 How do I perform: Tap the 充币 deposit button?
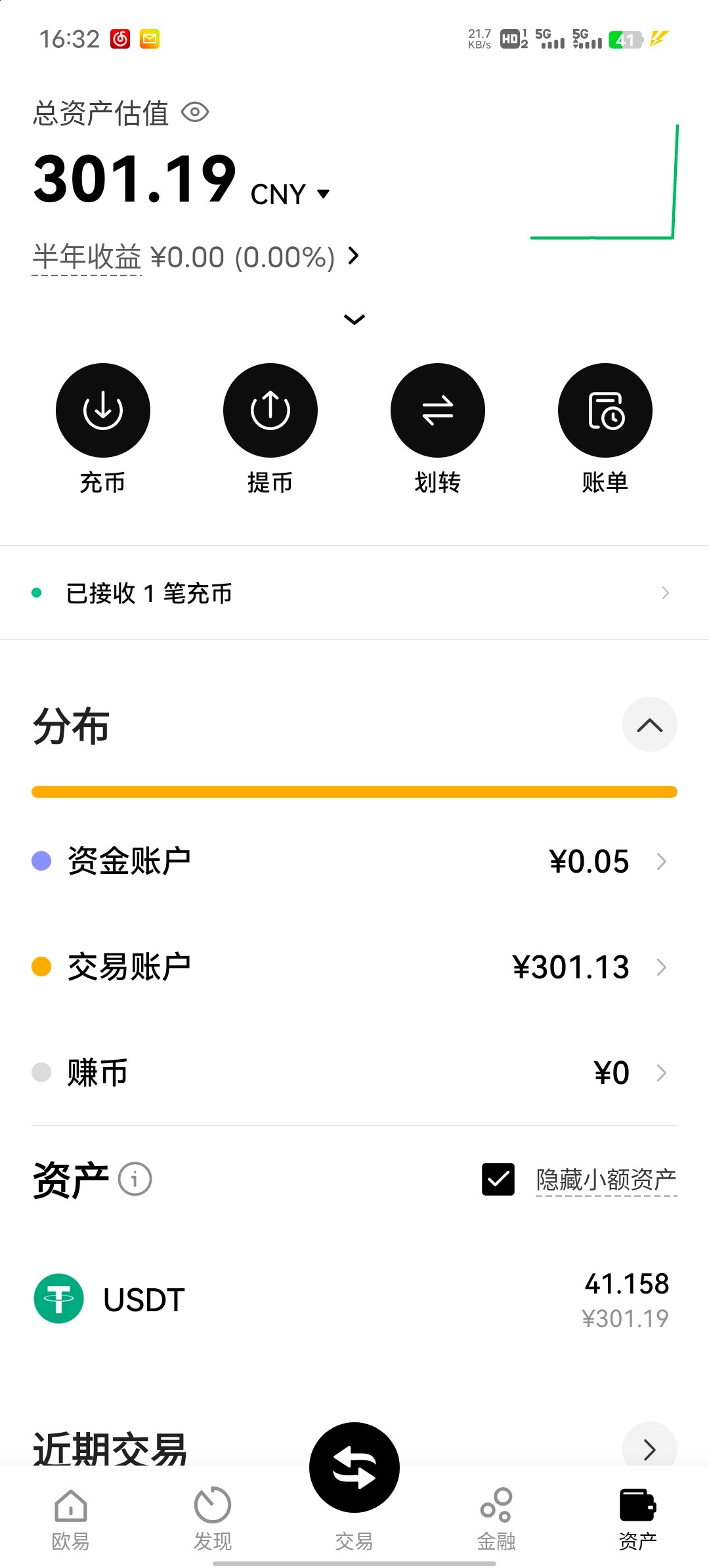coord(103,410)
